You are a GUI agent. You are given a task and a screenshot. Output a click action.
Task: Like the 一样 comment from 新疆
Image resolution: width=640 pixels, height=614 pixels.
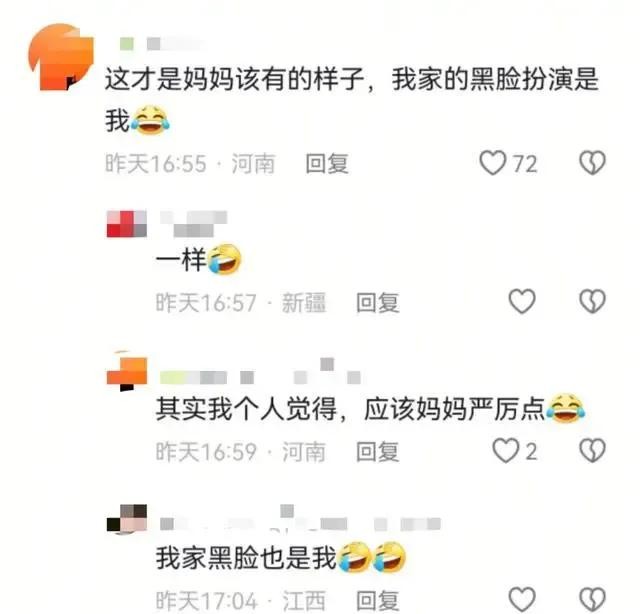tap(522, 301)
